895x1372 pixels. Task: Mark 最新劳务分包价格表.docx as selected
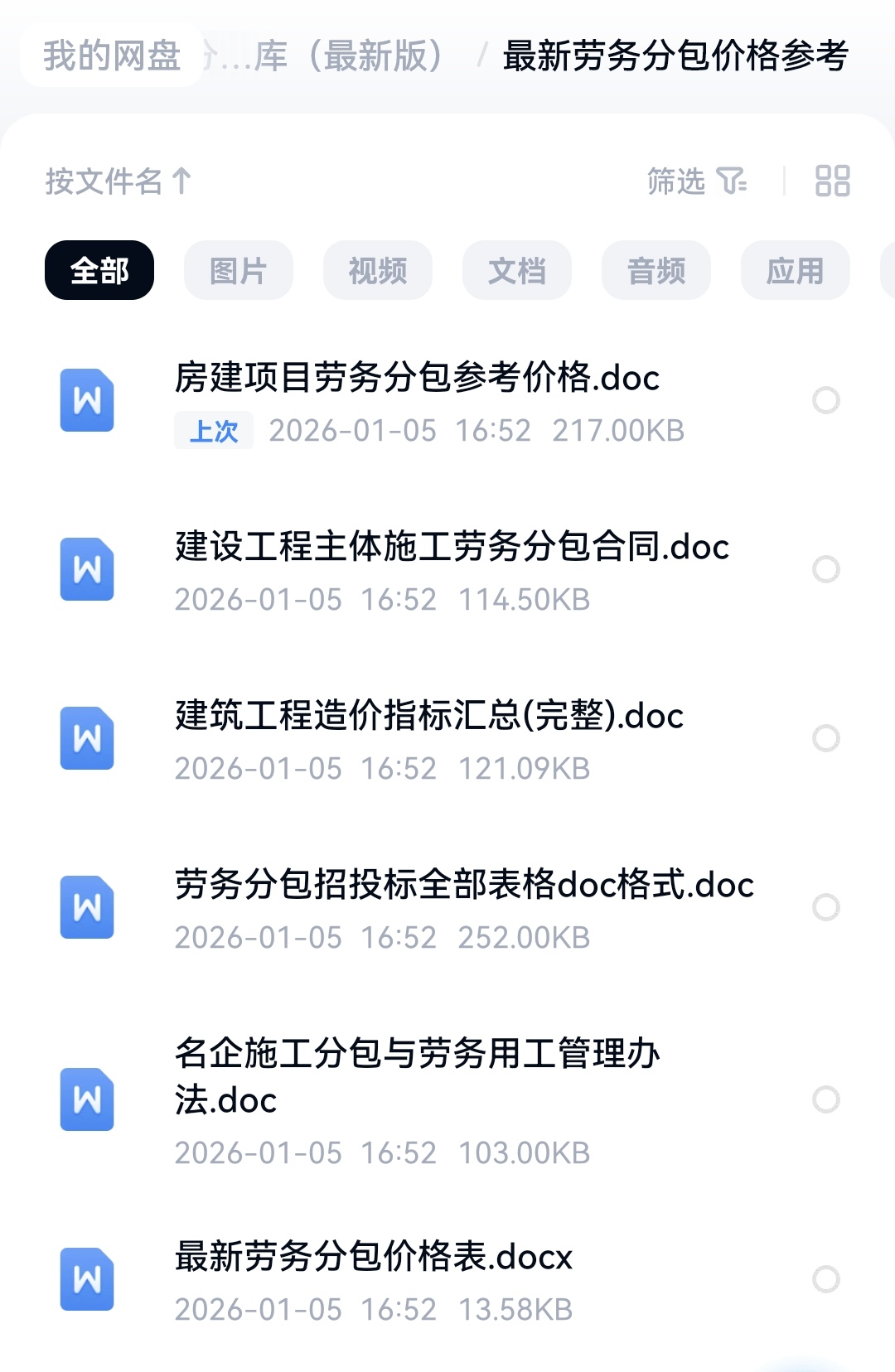[x=826, y=1279]
